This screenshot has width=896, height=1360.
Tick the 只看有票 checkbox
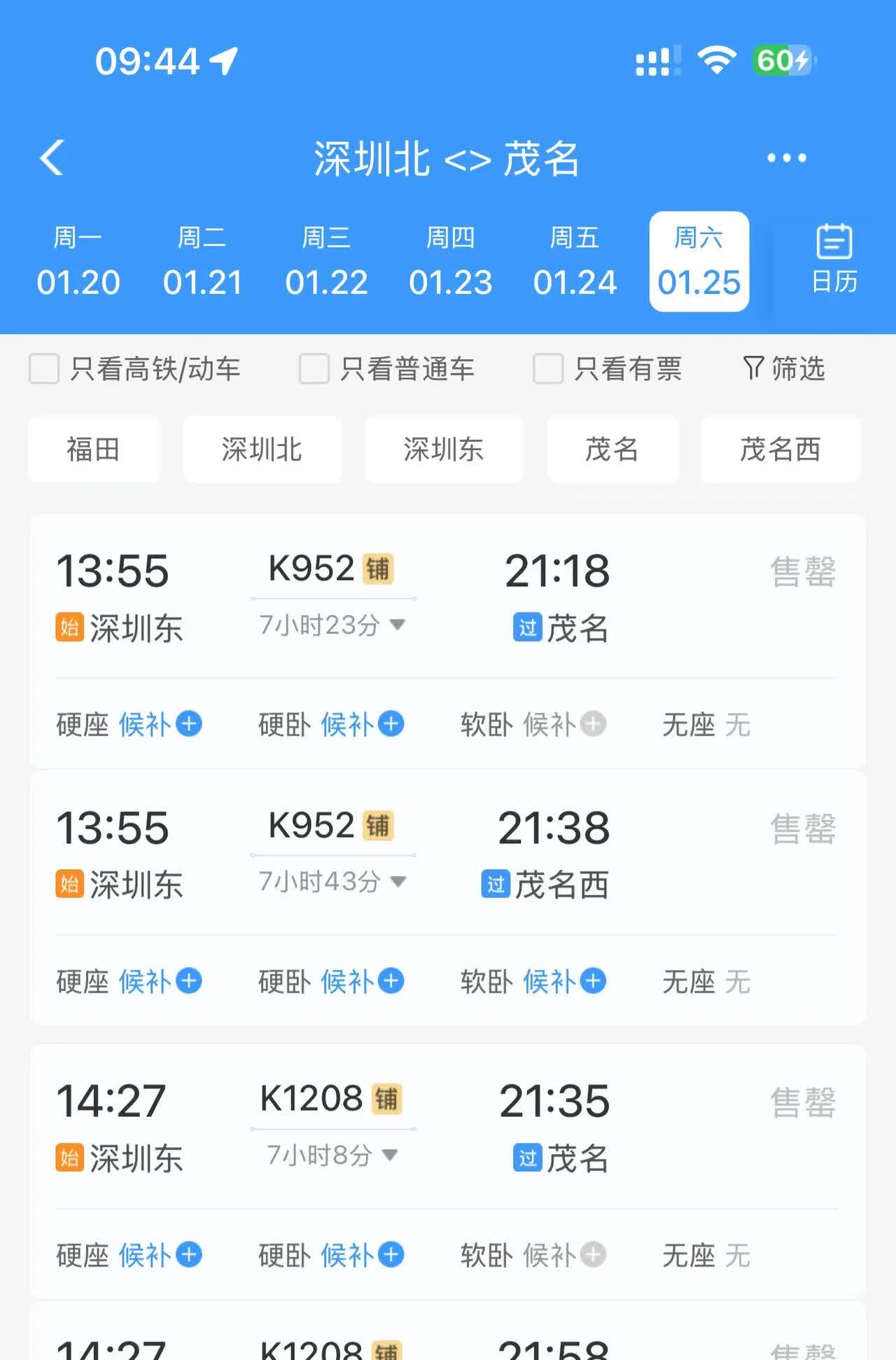[x=548, y=369]
